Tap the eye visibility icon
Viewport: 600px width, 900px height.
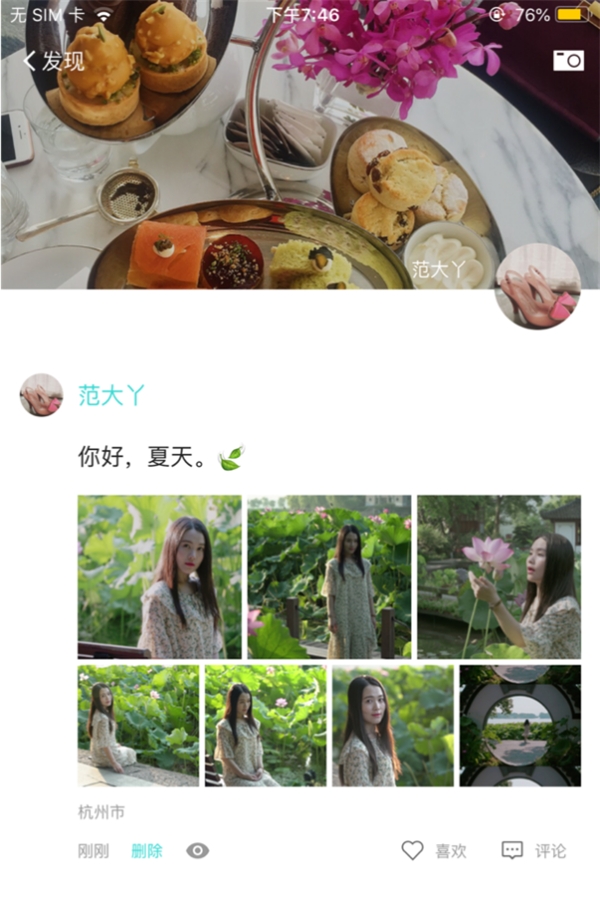[x=198, y=851]
